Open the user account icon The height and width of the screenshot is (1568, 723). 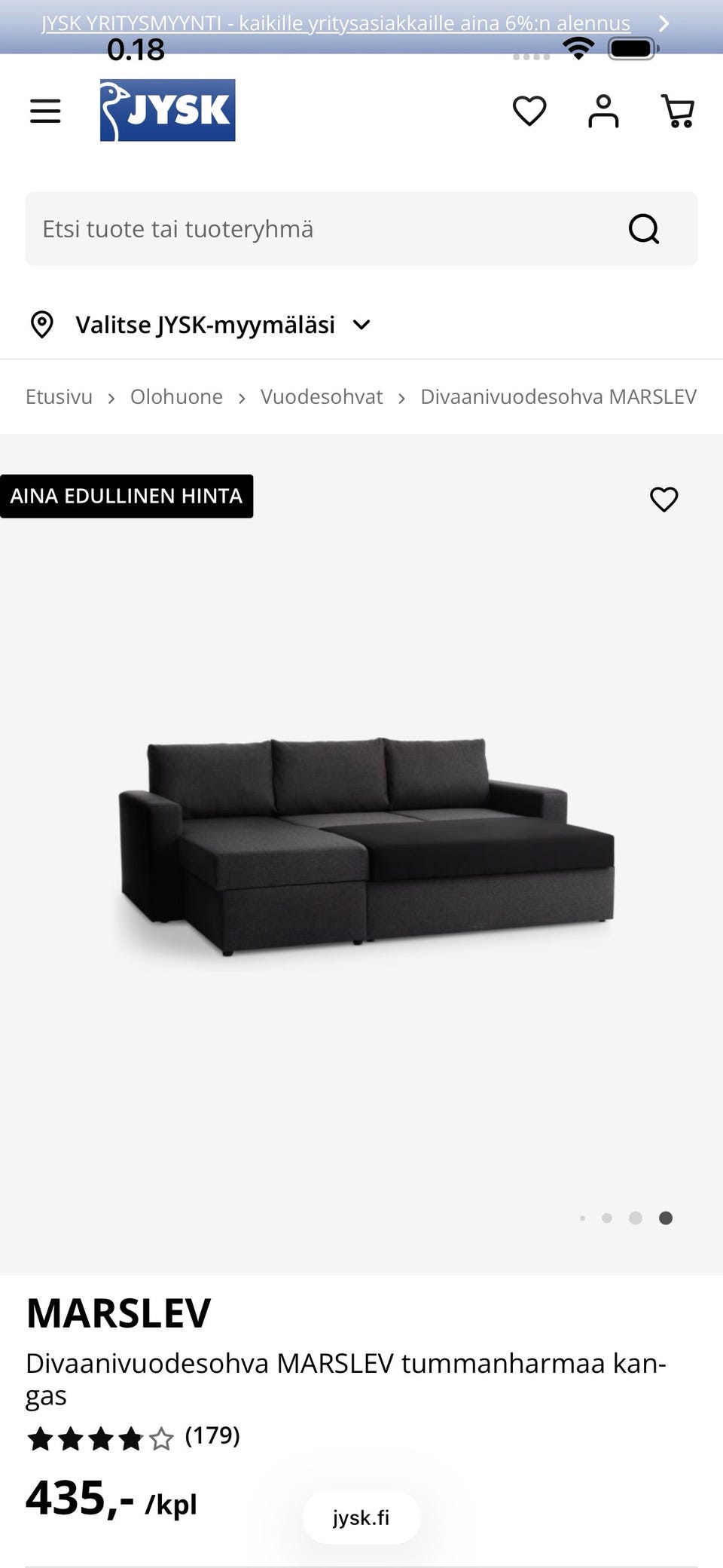point(603,111)
